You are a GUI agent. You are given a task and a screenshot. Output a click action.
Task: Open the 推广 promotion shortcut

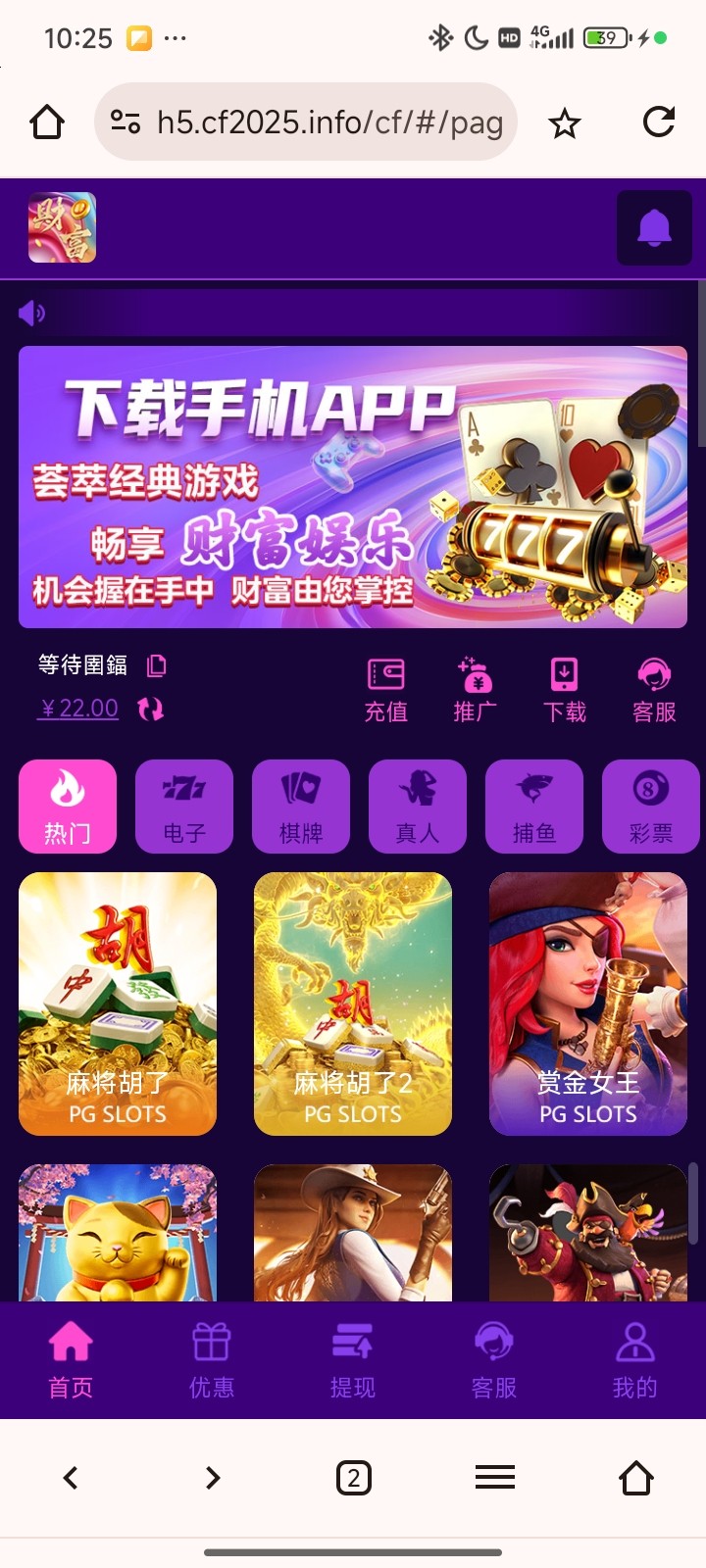tap(476, 689)
